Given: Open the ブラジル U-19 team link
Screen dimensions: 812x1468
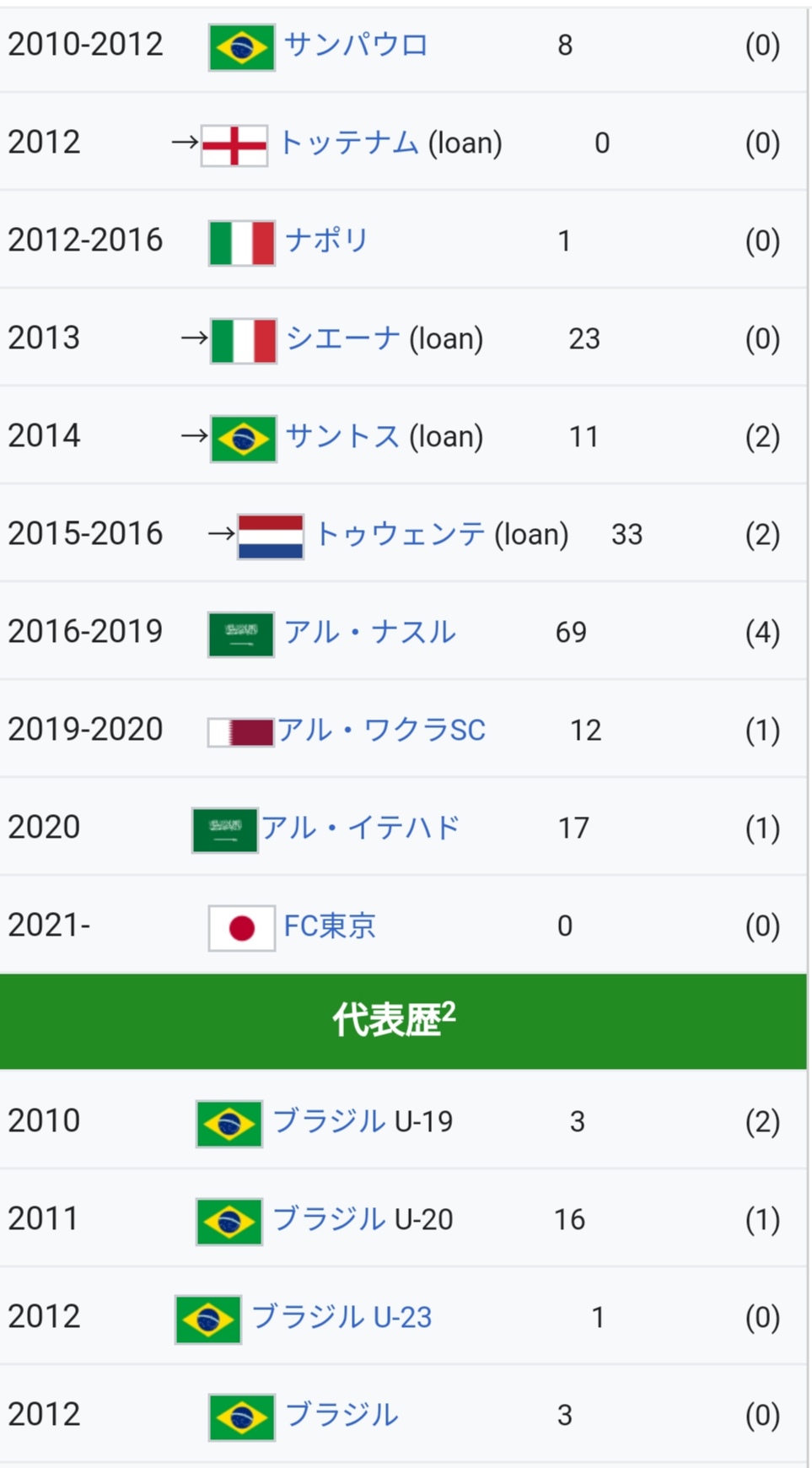Looking at the screenshot, I should point(363,1121).
